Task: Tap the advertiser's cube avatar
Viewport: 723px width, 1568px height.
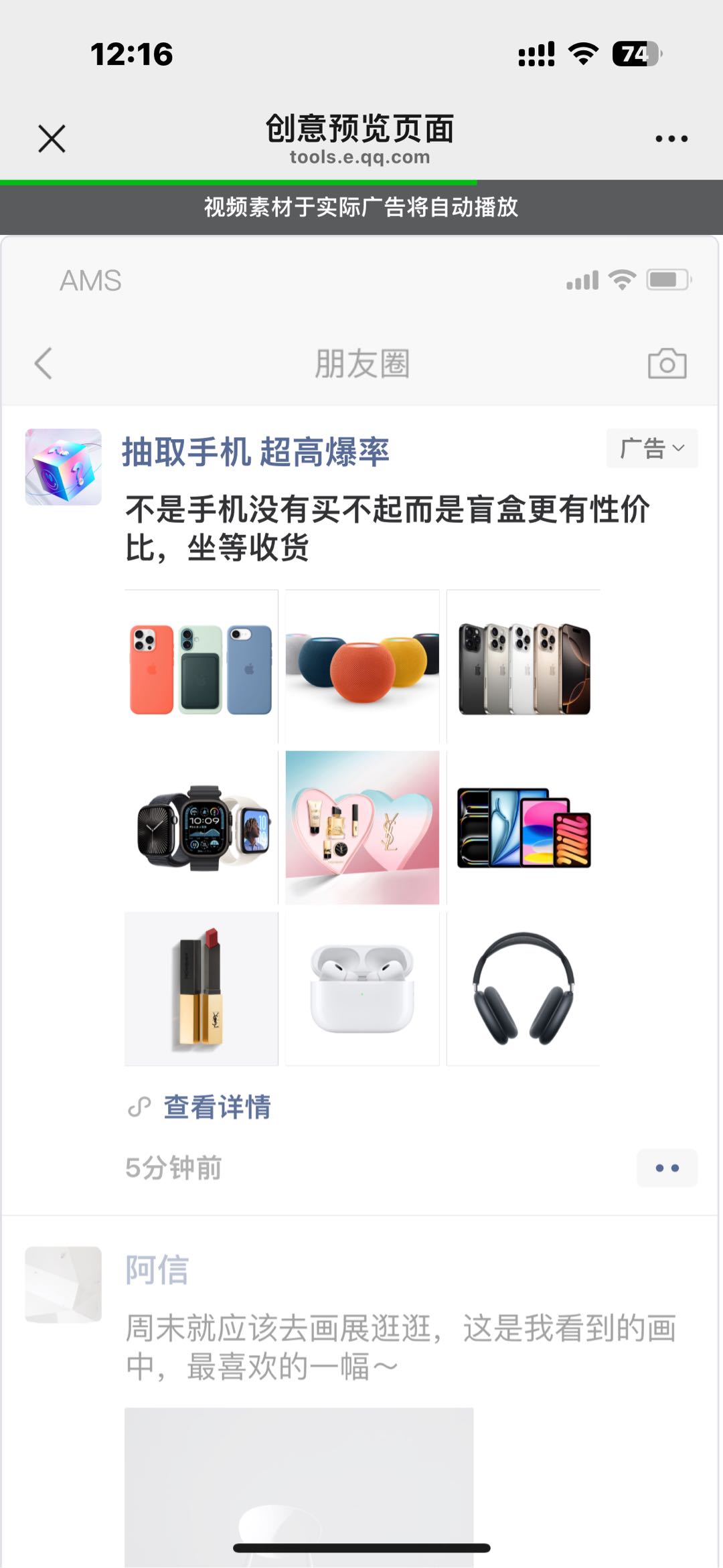Action: 64,467
